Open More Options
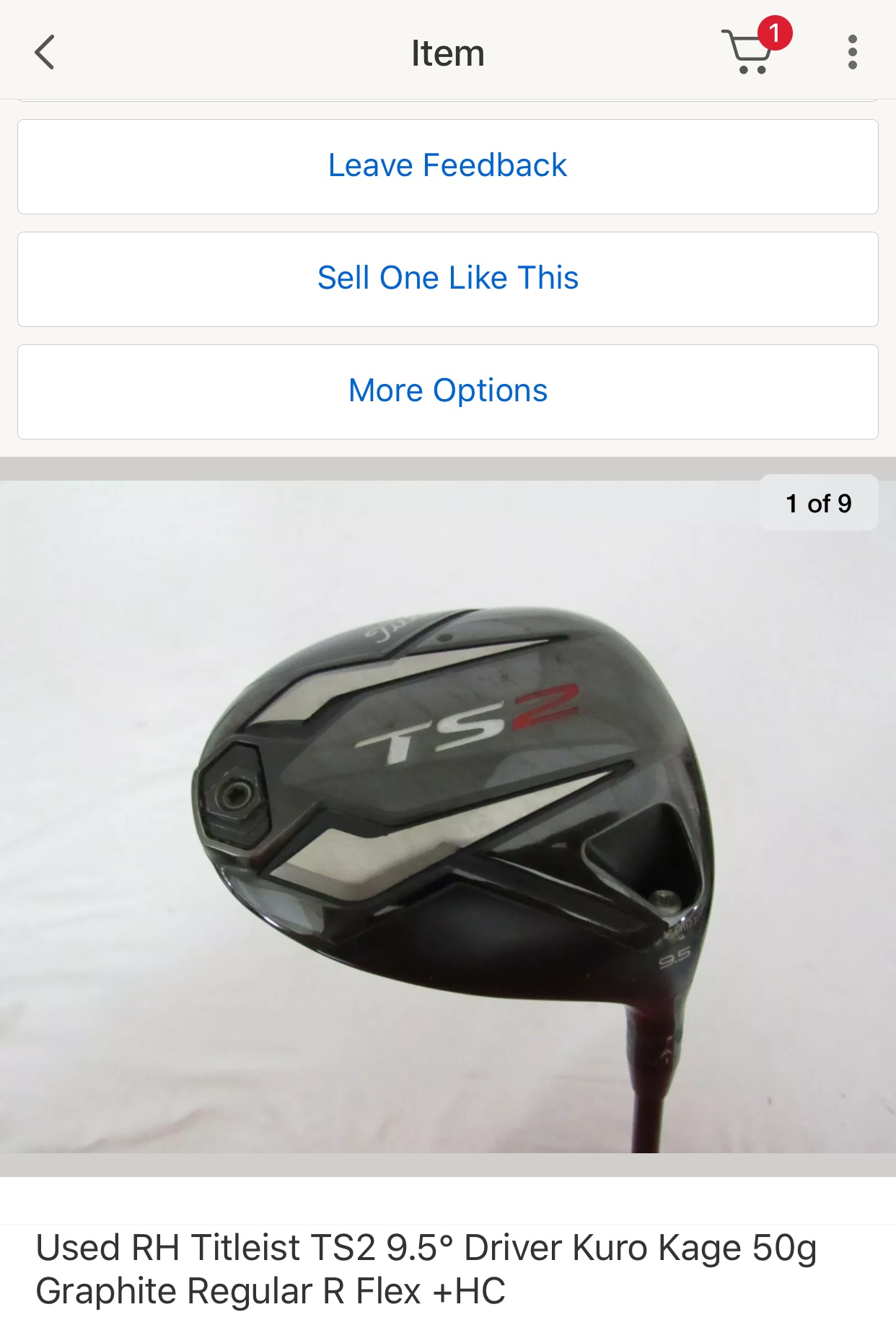Screen dimensions: 896x1325 [447, 391]
